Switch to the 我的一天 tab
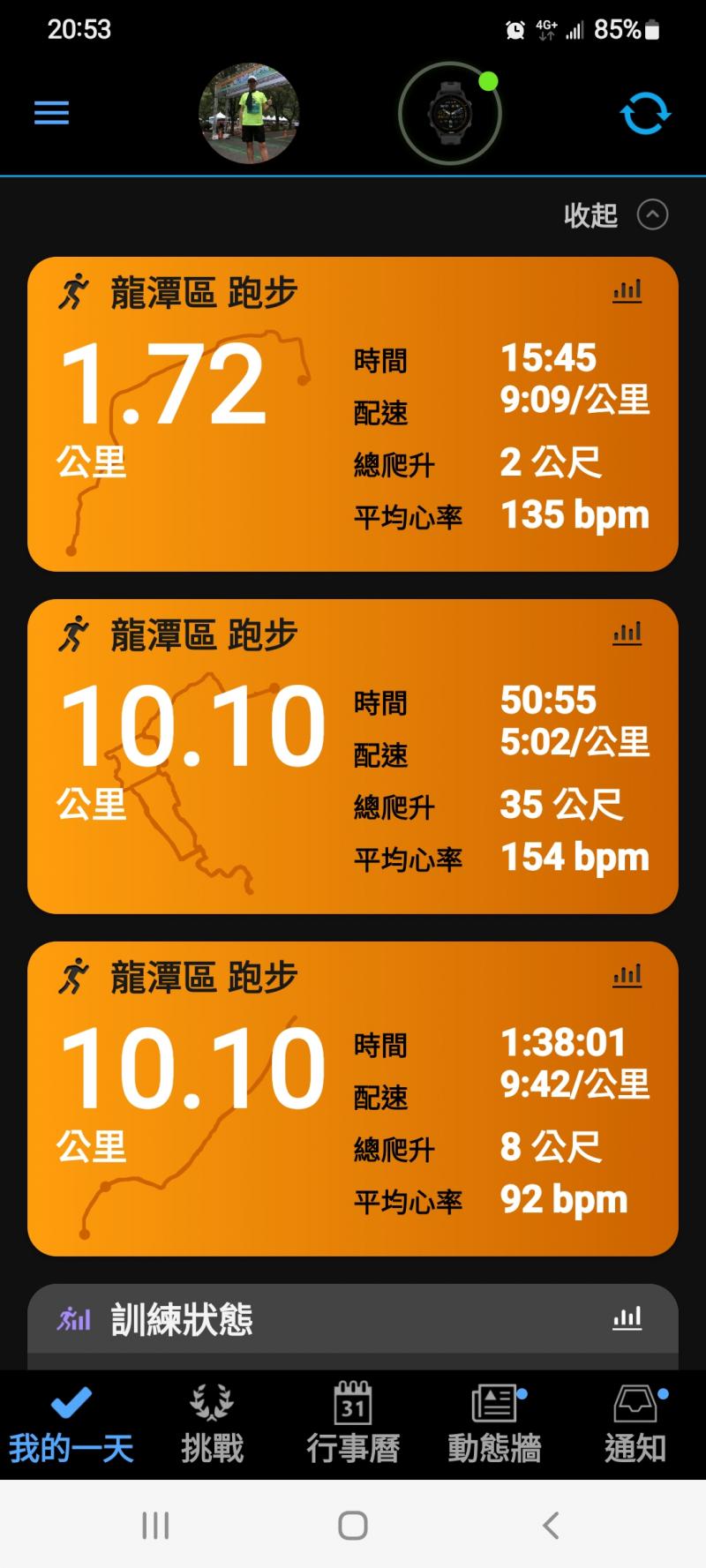This screenshot has width=706, height=1568. (71, 1424)
